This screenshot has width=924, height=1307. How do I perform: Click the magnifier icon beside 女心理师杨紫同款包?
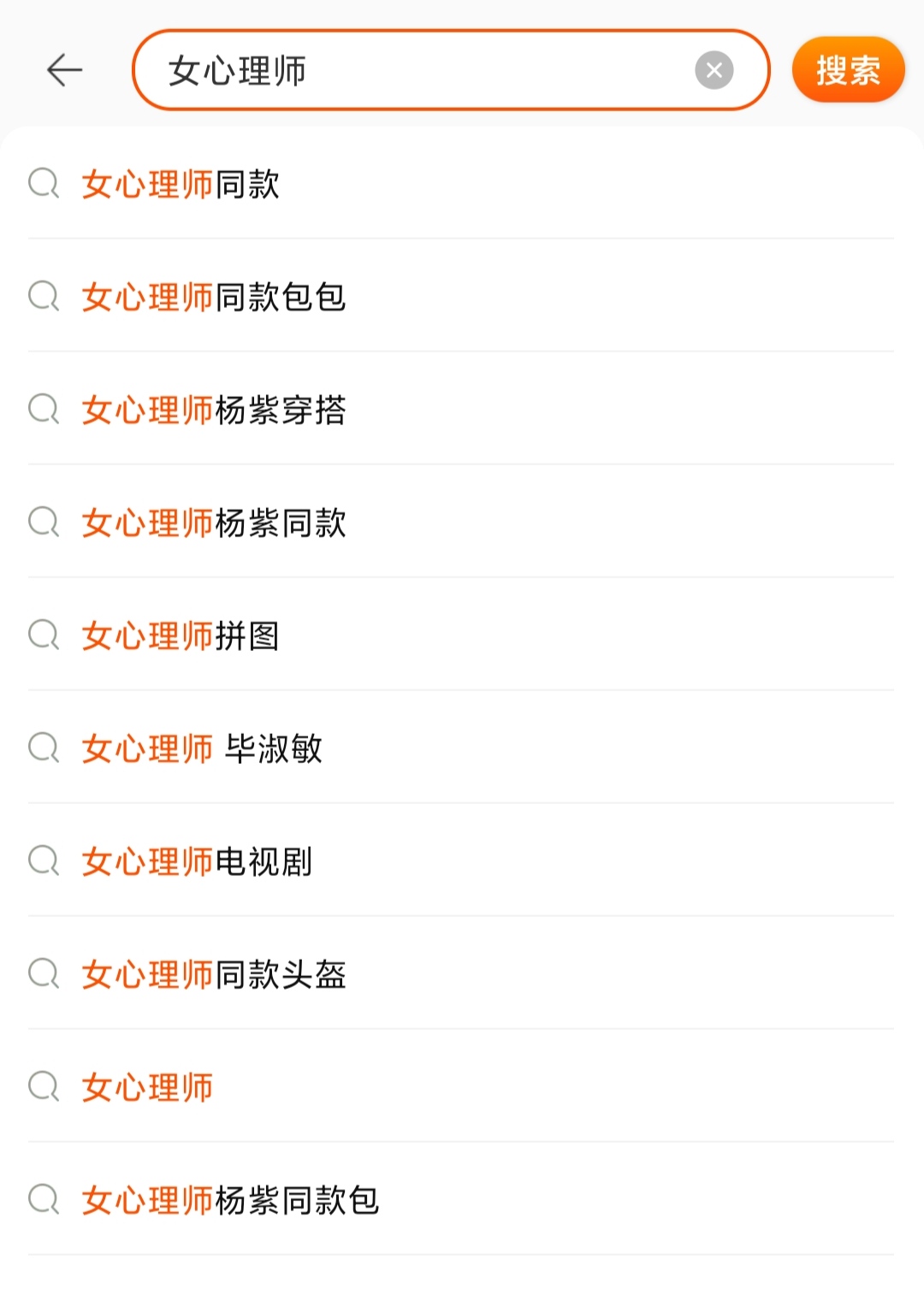tap(43, 1200)
